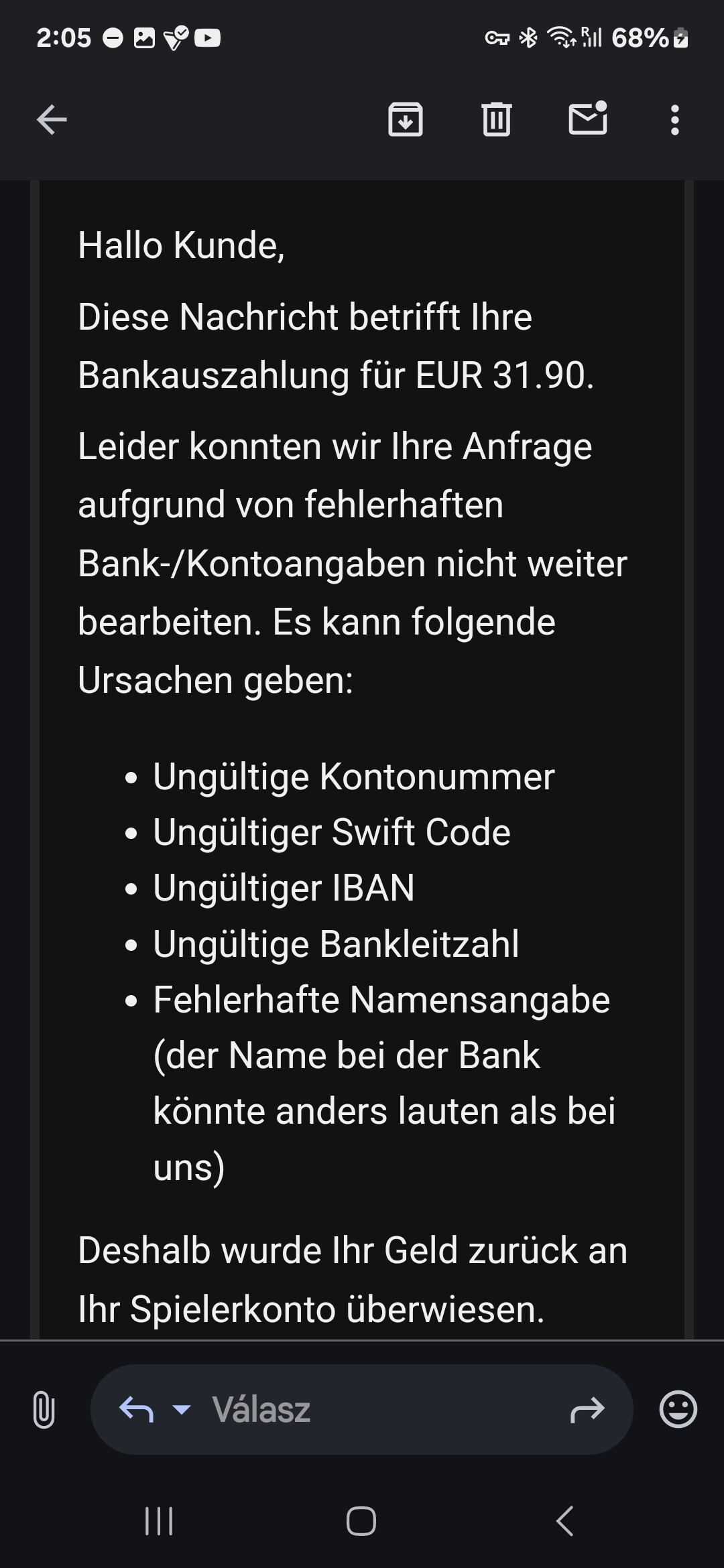Go to the home screen
Screen dimensions: 724x1568
[361, 1521]
